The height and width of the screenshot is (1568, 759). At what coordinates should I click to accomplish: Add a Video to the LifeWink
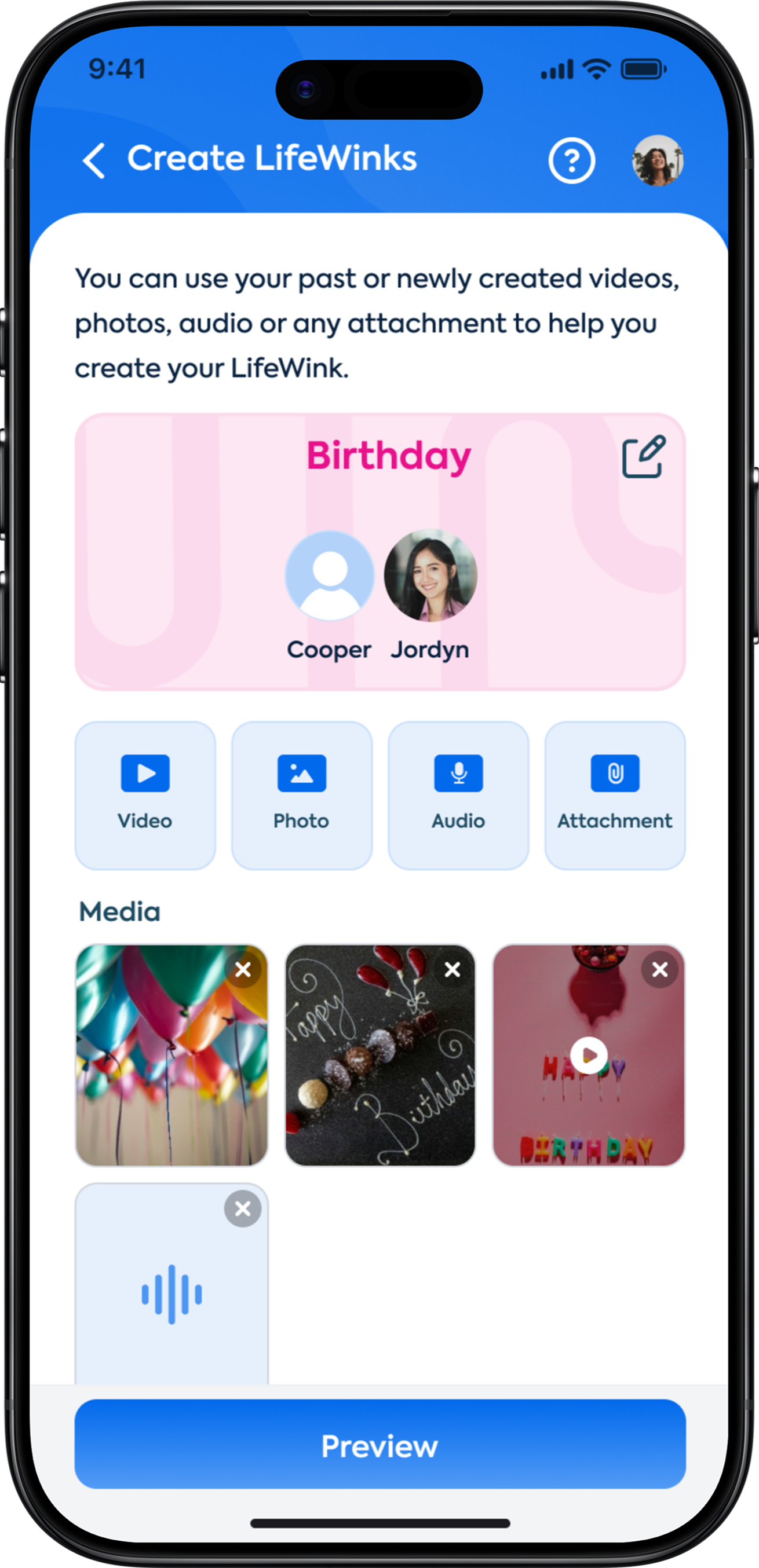coord(145,794)
